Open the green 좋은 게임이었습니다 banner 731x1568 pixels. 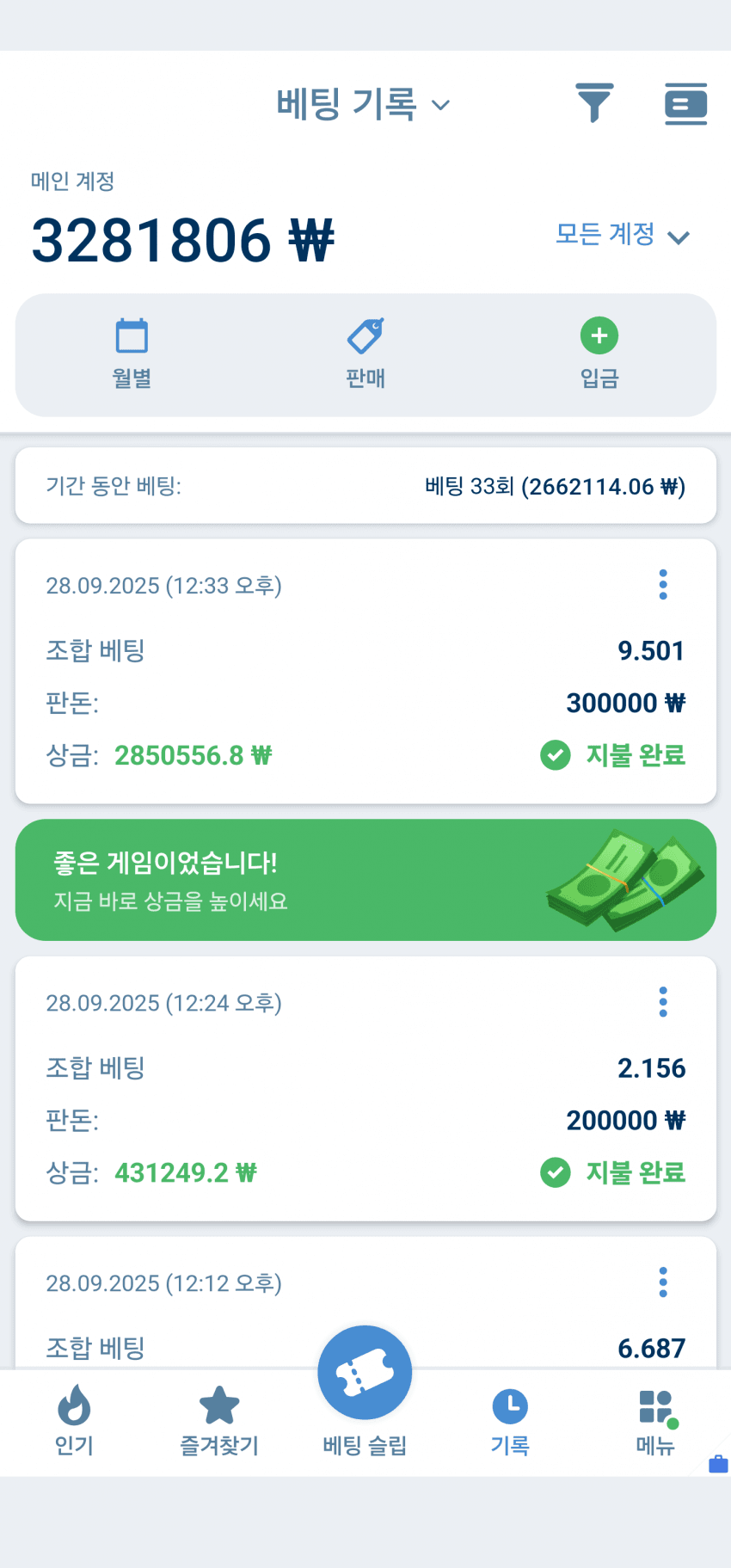point(365,880)
